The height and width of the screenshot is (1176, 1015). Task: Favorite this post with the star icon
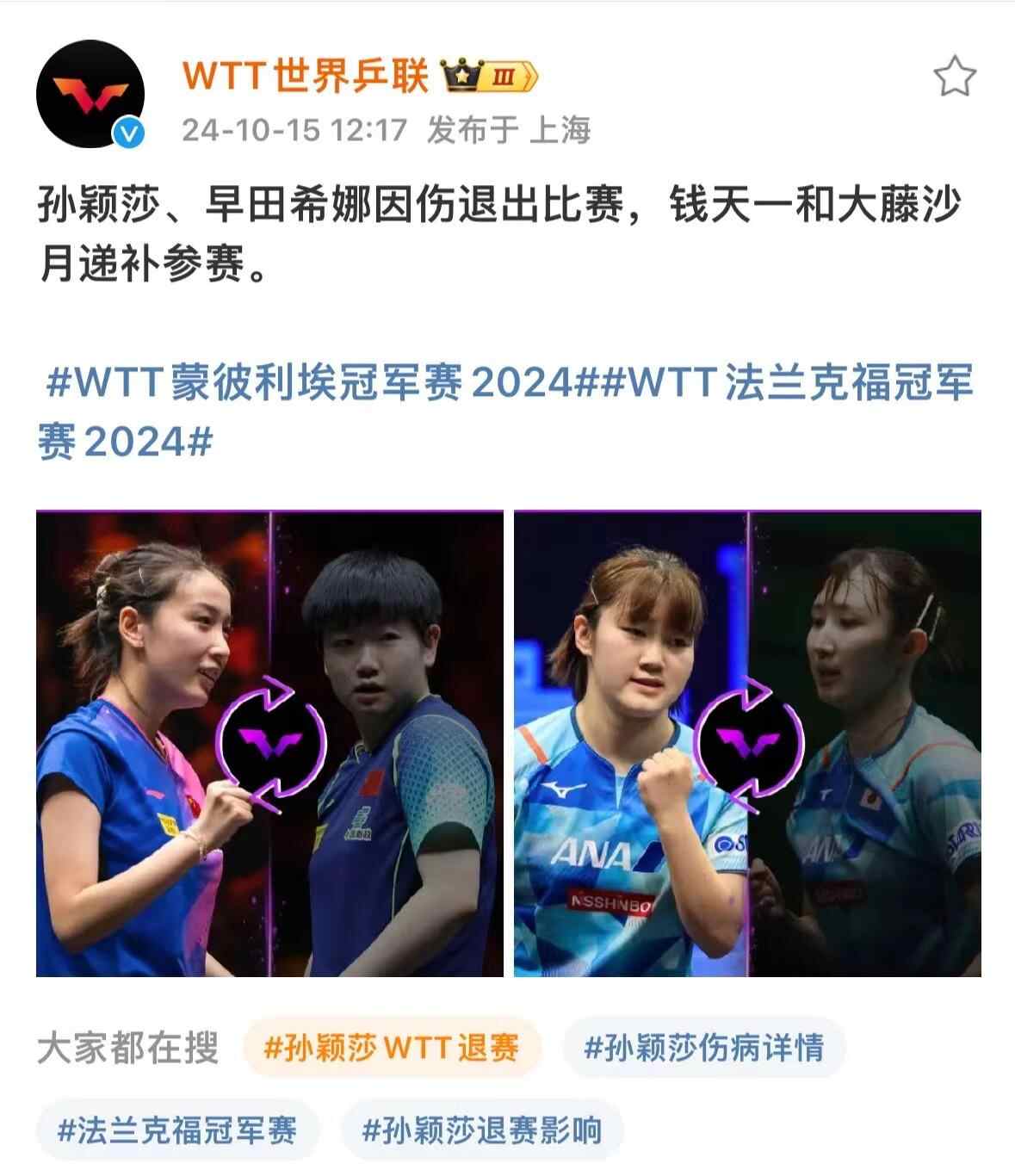point(955,77)
